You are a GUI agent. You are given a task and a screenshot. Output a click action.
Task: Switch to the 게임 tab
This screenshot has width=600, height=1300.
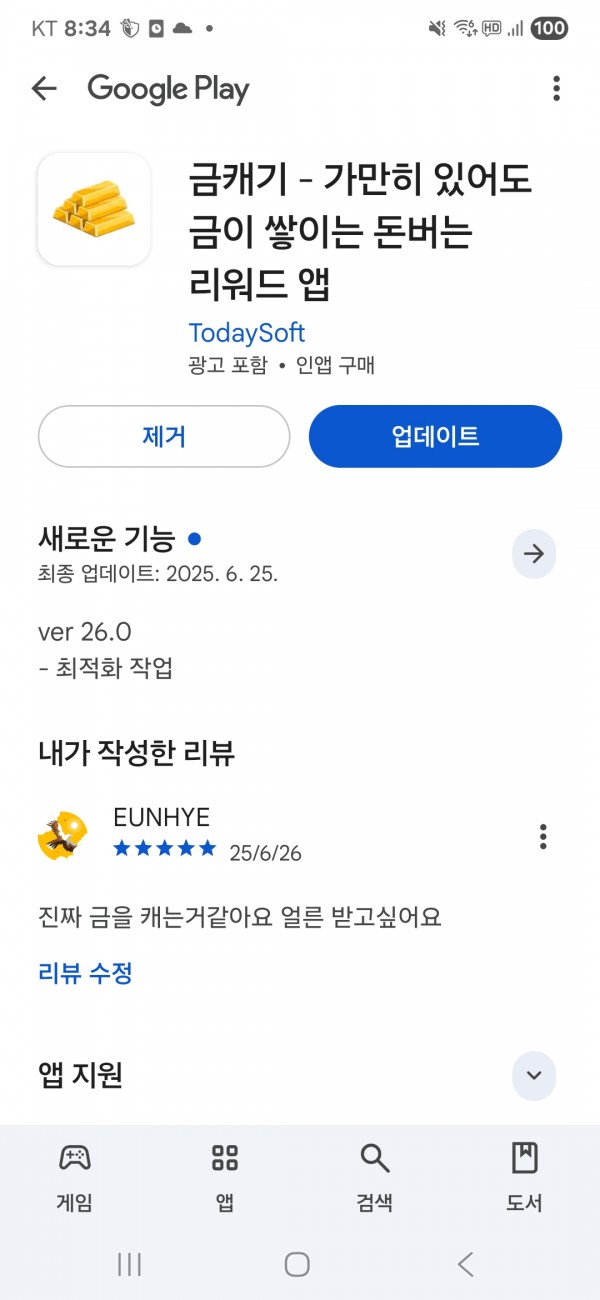[75, 1178]
